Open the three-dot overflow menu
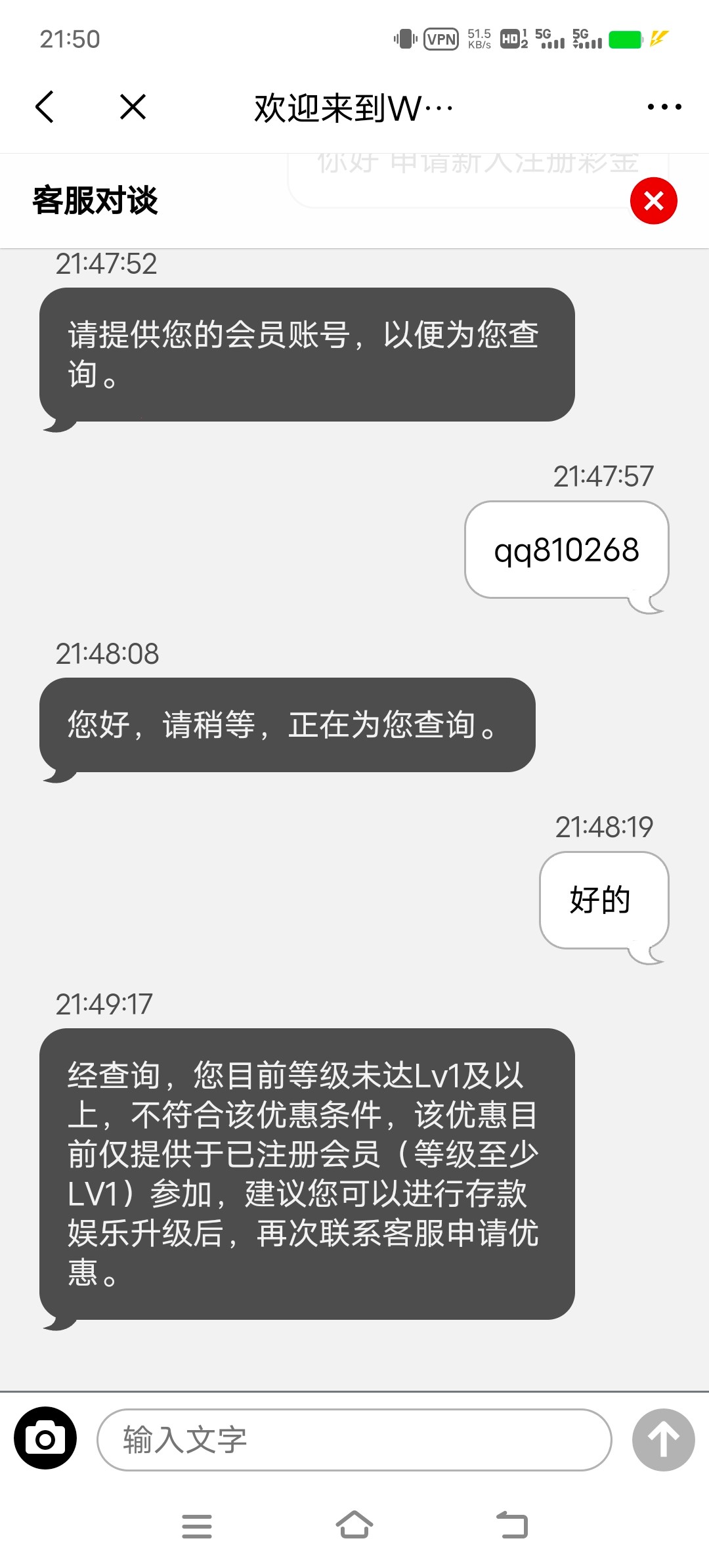709x1568 pixels. 664,107
